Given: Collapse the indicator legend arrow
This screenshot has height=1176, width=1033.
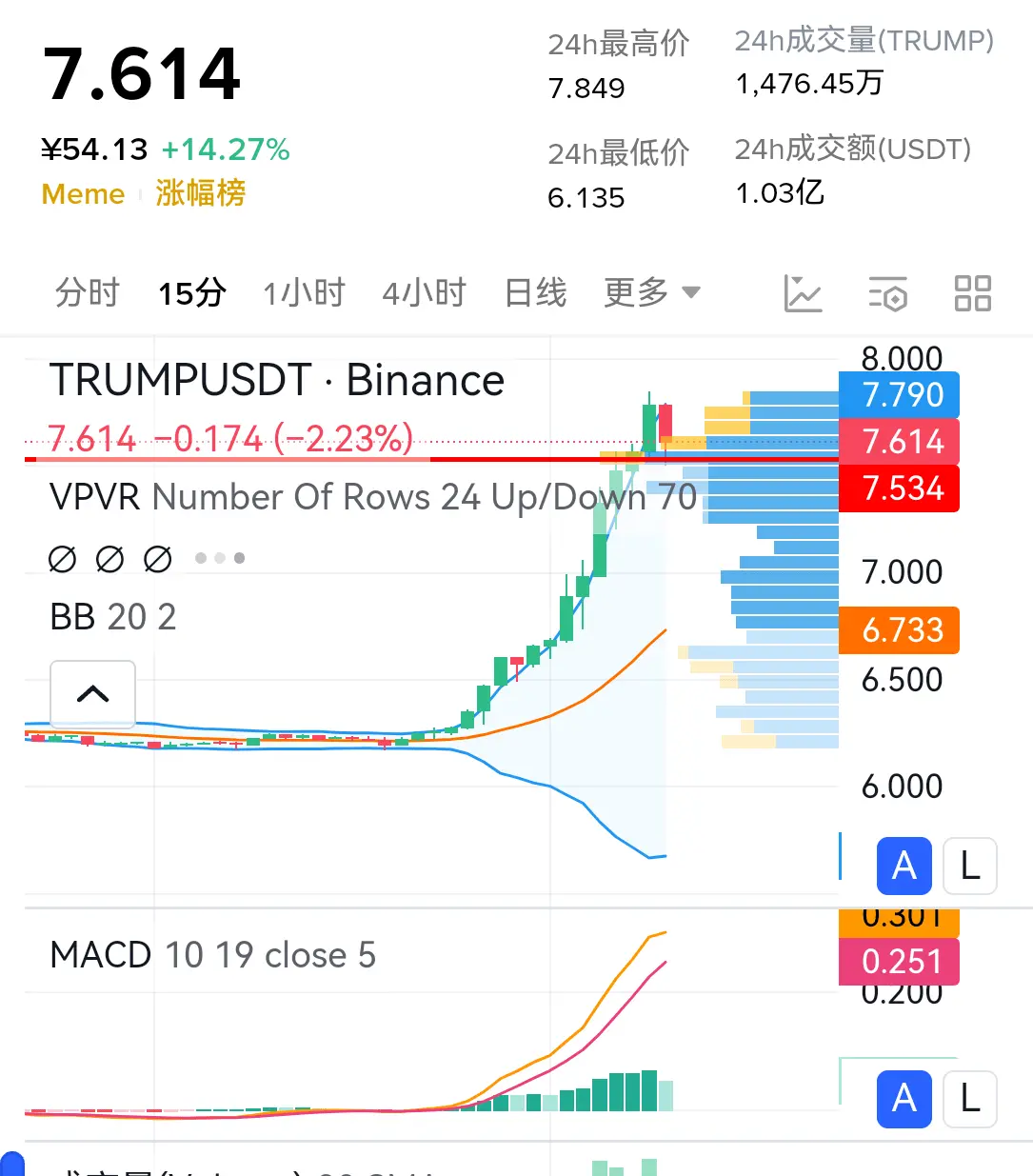Looking at the screenshot, I should click(92, 694).
